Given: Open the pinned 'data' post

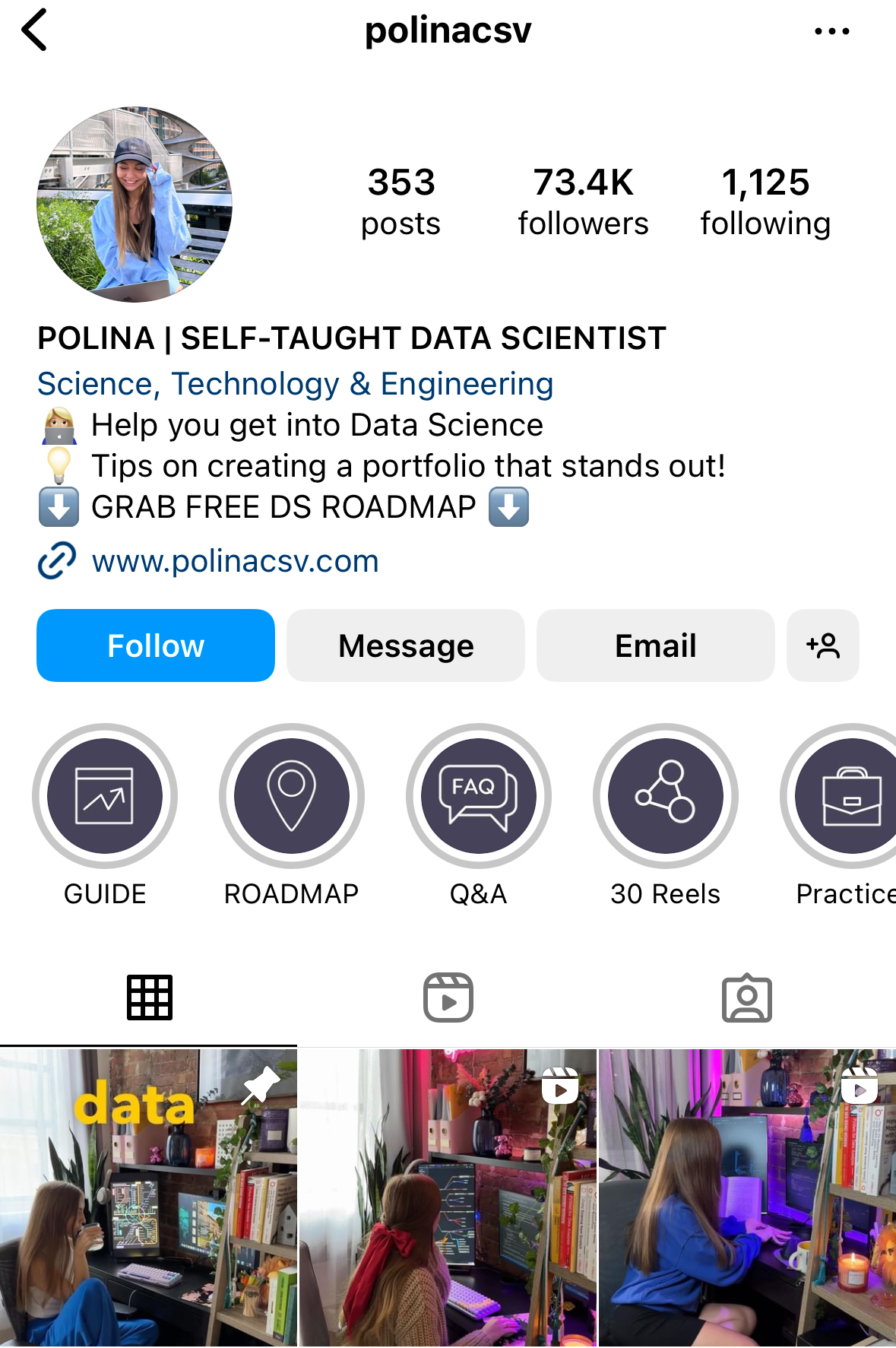Looking at the screenshot, I should (148, 1197).
